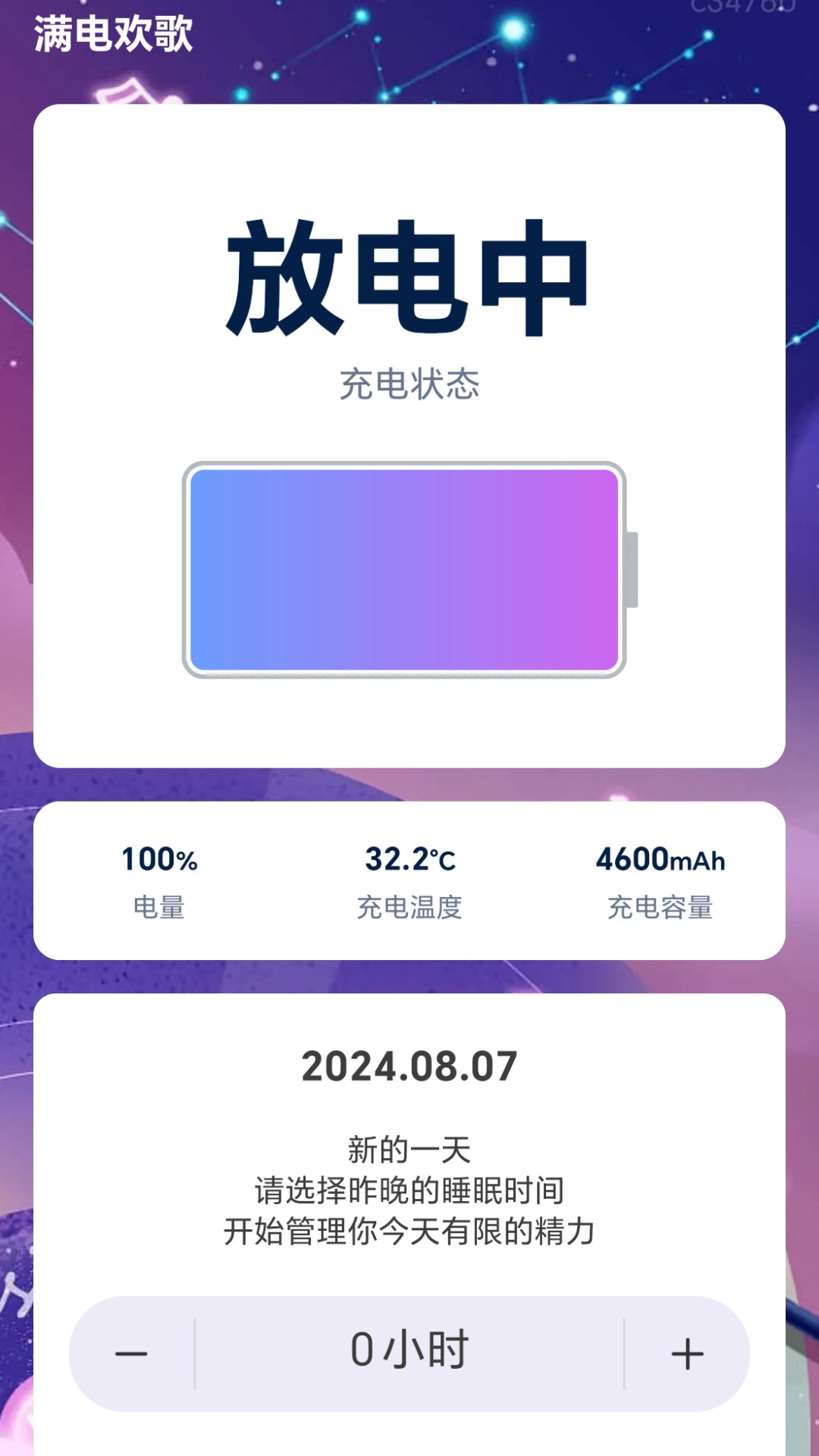Increase sleep hours with plus button
This screenshot has width=819, height=1456.
pos(687,1354)
